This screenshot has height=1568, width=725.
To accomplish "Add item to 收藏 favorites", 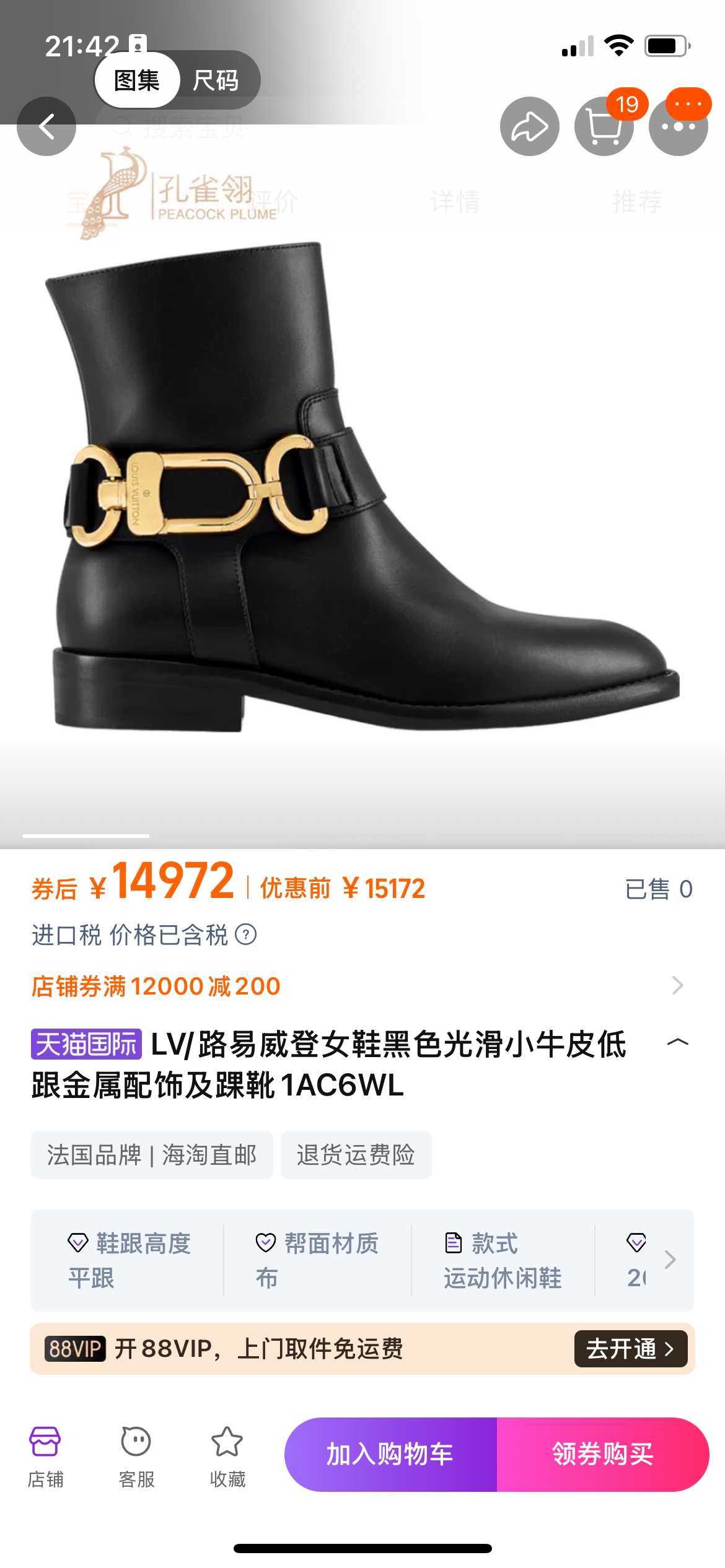I will 227,1456.
